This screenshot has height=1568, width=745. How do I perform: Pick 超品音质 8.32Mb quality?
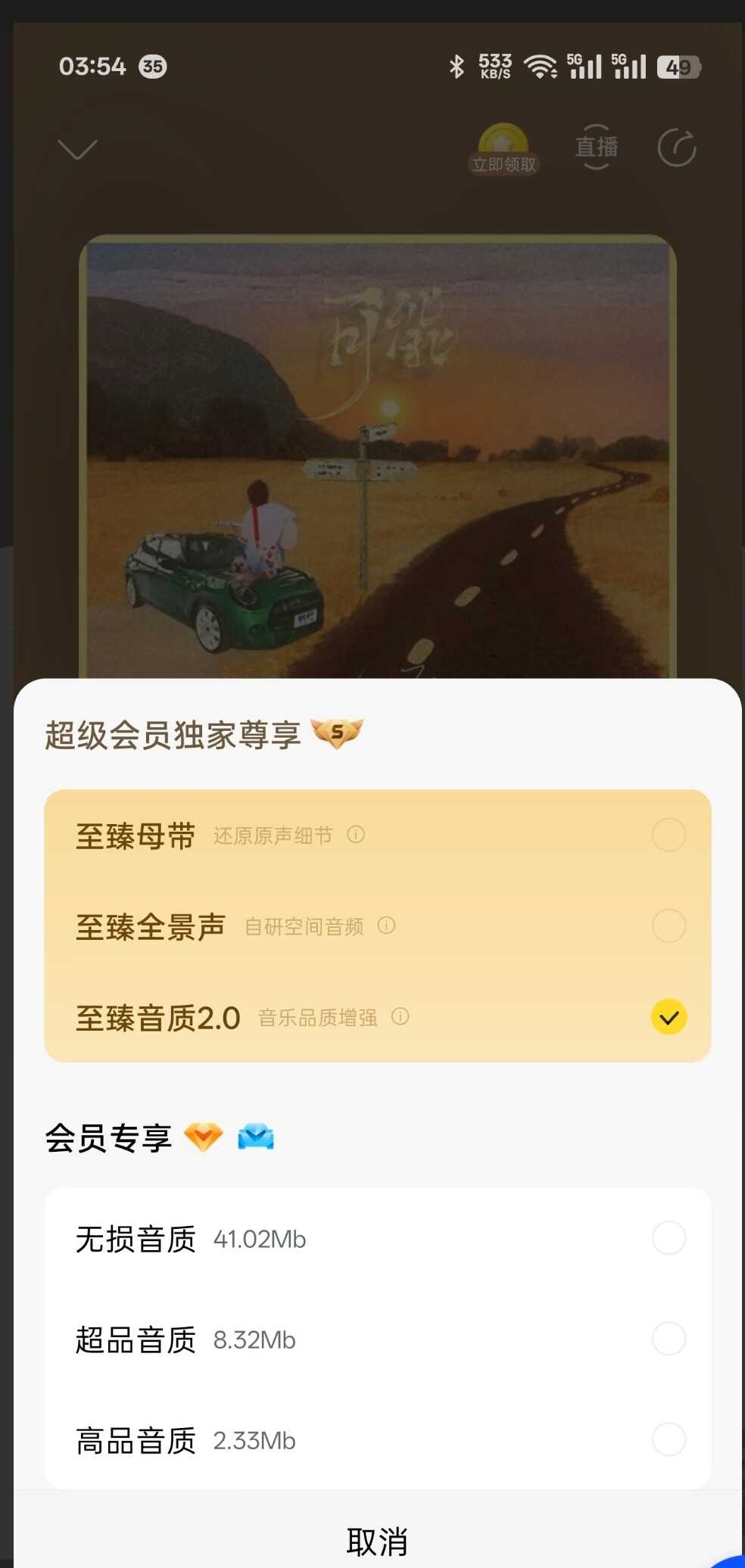[x=669, y=1339]
